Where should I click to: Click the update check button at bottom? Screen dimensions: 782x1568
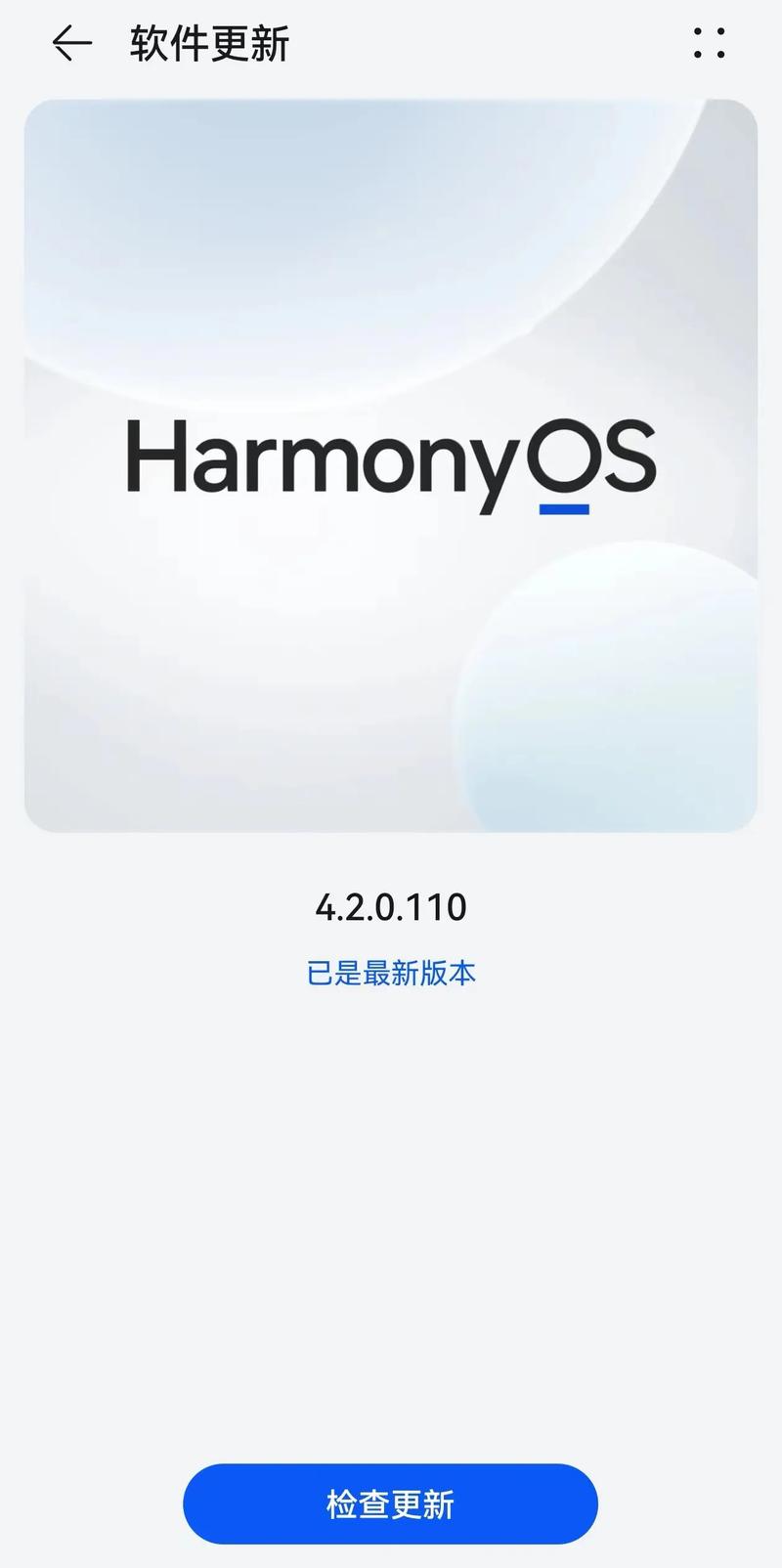(x=391, y=1503)
